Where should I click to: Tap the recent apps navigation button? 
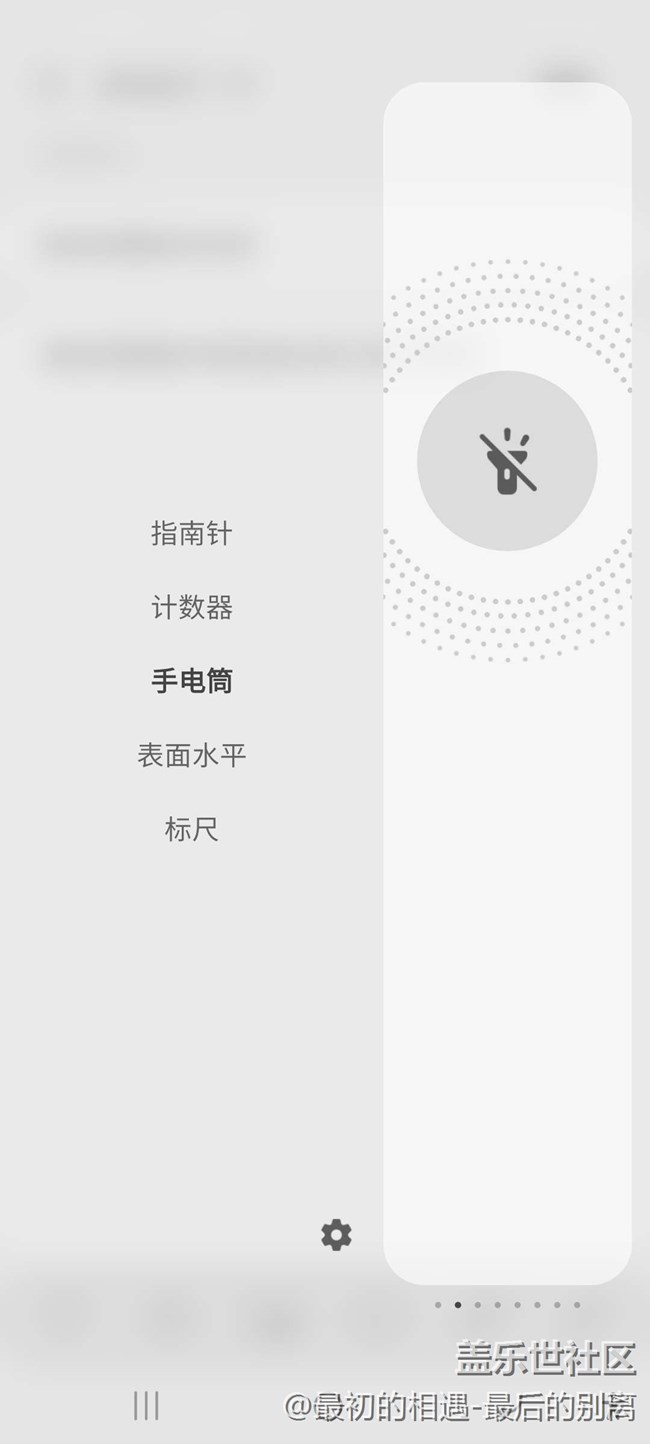coord(146,1405)
